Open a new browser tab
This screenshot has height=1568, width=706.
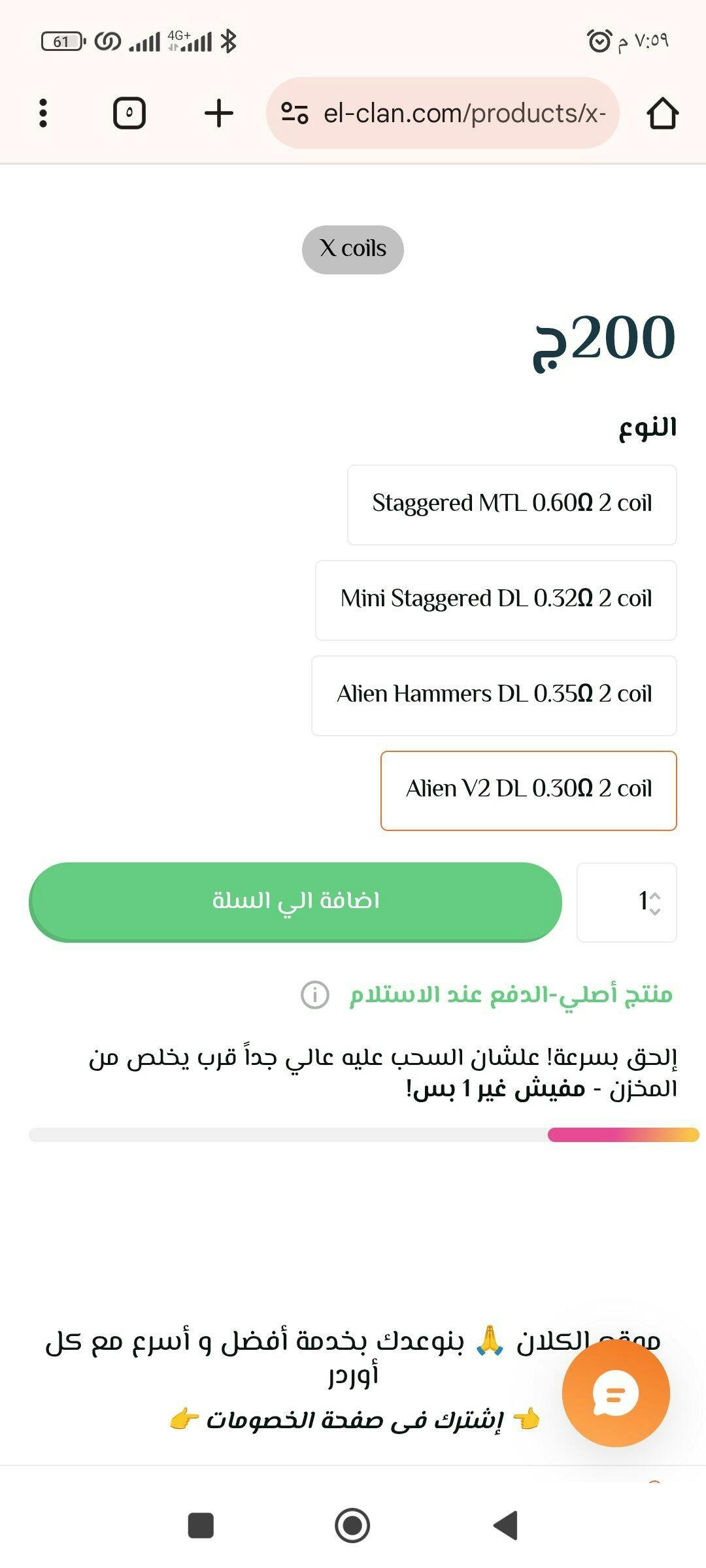click(x=218, y=113)
